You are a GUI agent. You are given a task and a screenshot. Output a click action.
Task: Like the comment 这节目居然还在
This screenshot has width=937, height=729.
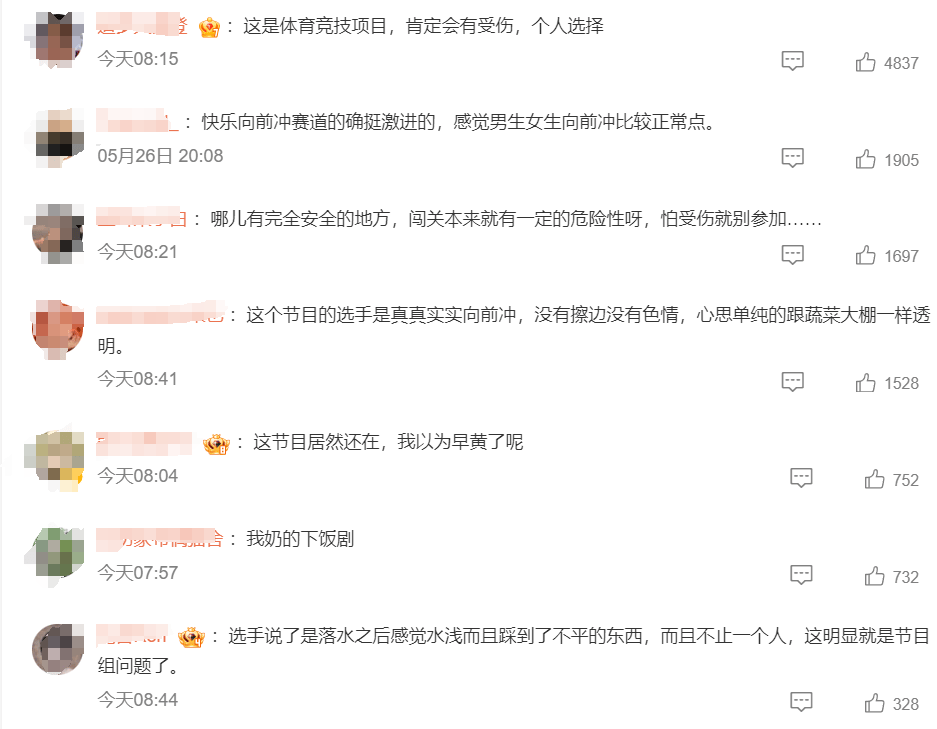coord(875,479)
